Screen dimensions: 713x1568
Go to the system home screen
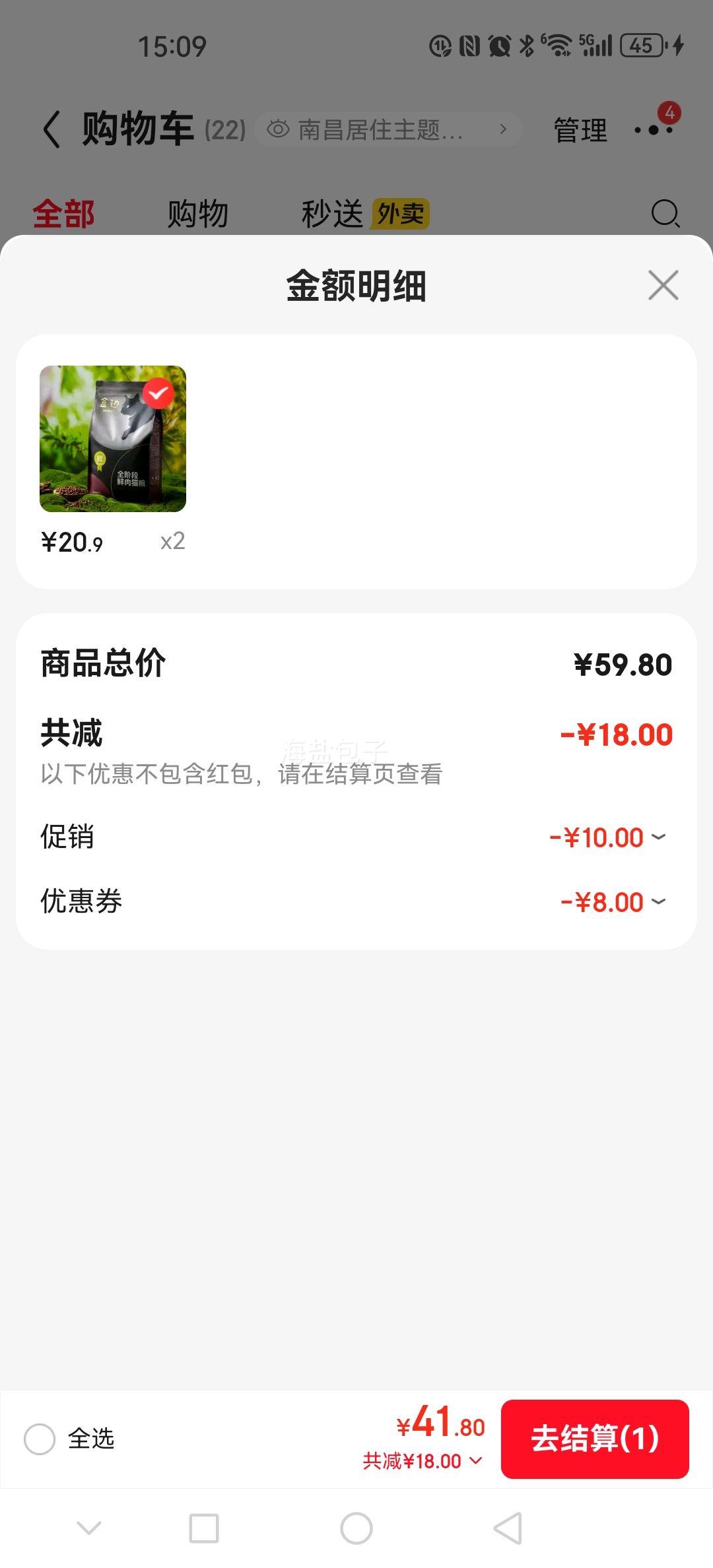pos(356,1528)
